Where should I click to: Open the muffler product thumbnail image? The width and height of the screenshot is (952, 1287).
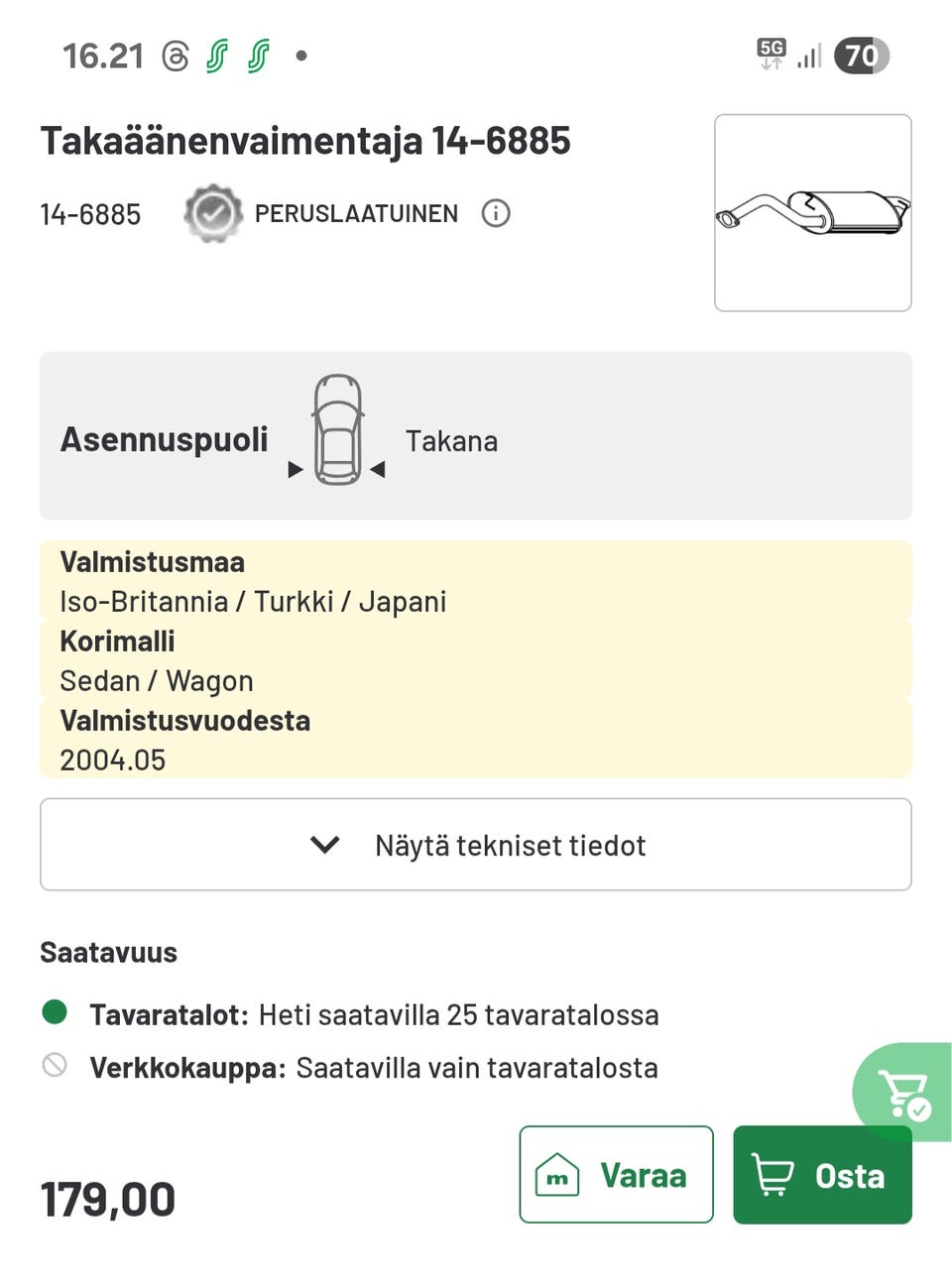coord(812,212)
